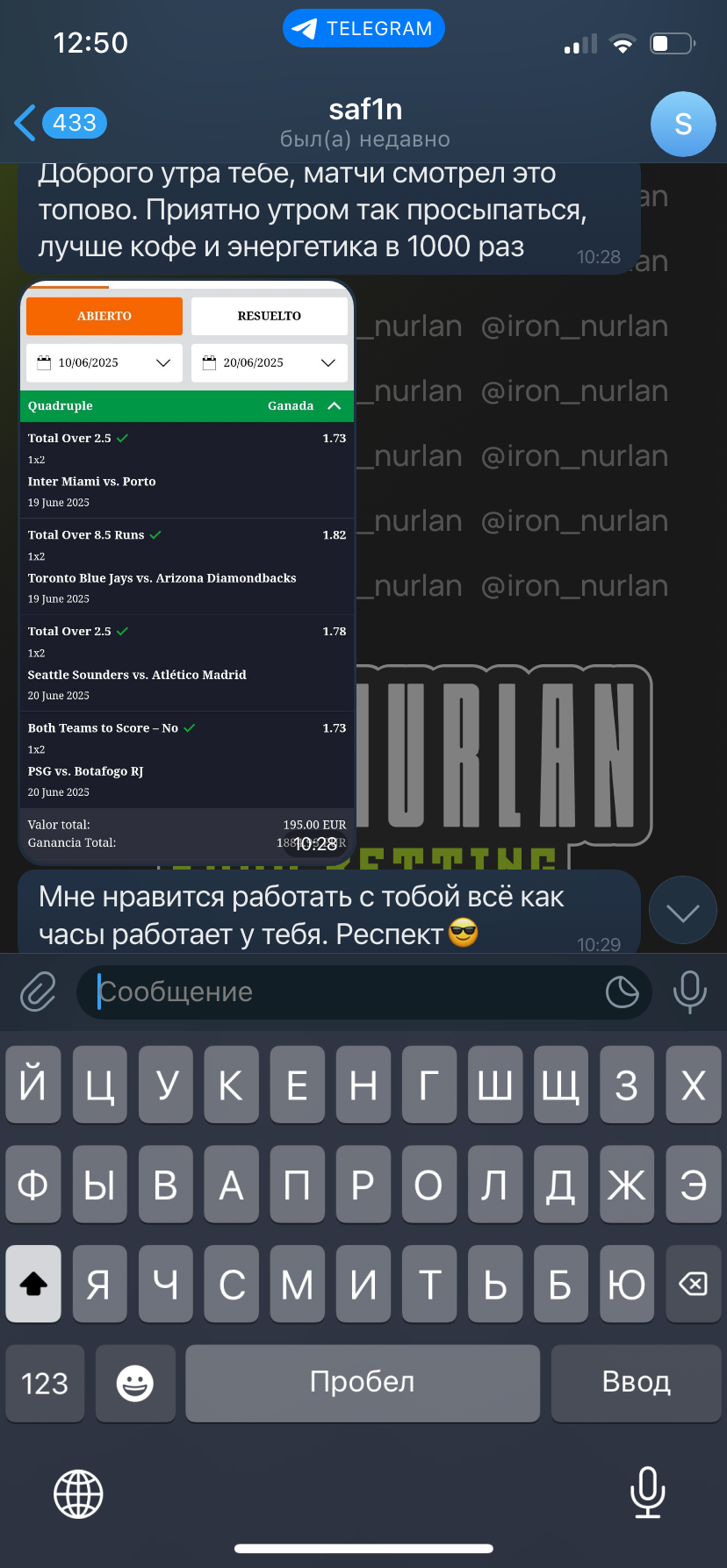Jump to the latest messages arrow

tap(683, 911)
